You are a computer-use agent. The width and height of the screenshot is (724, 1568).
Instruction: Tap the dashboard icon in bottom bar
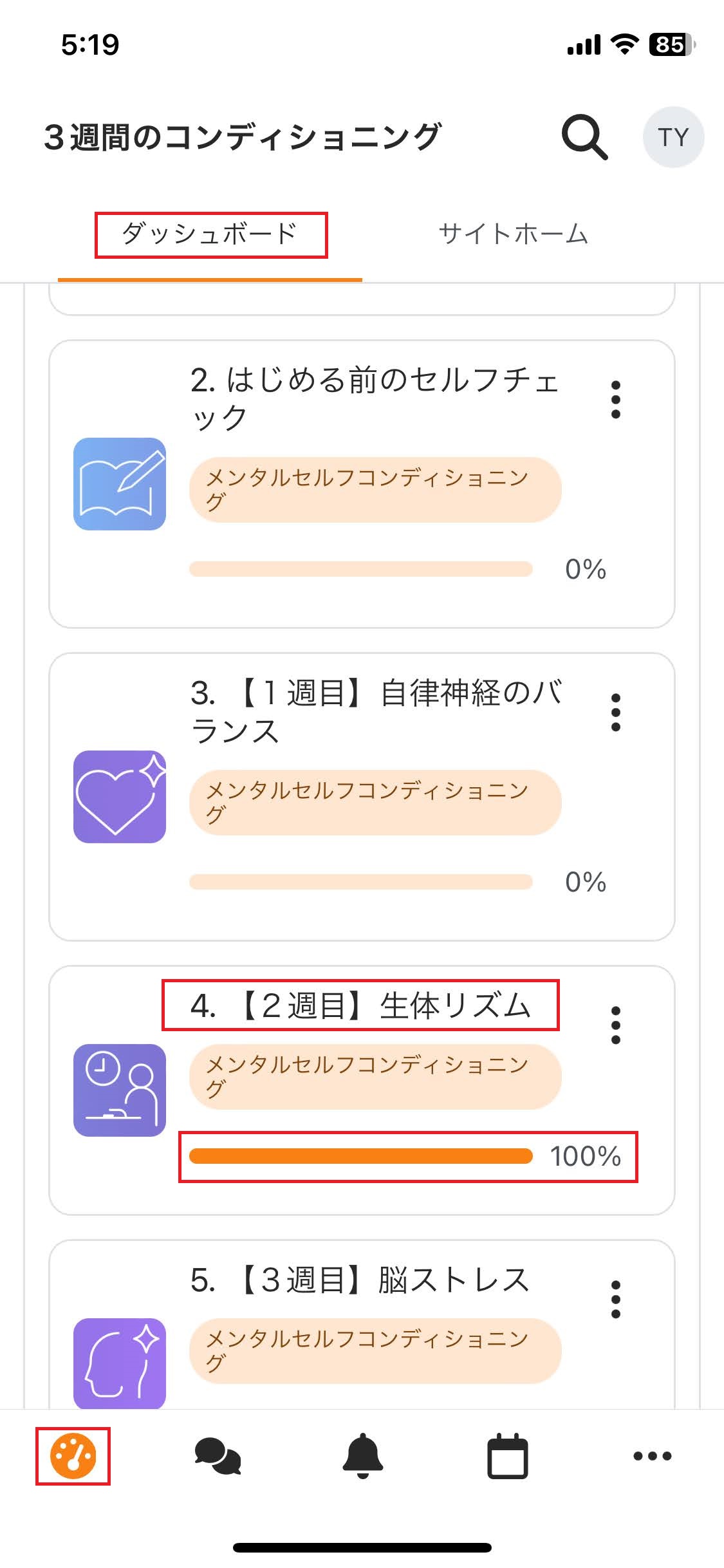click(x=73, y=1456)
